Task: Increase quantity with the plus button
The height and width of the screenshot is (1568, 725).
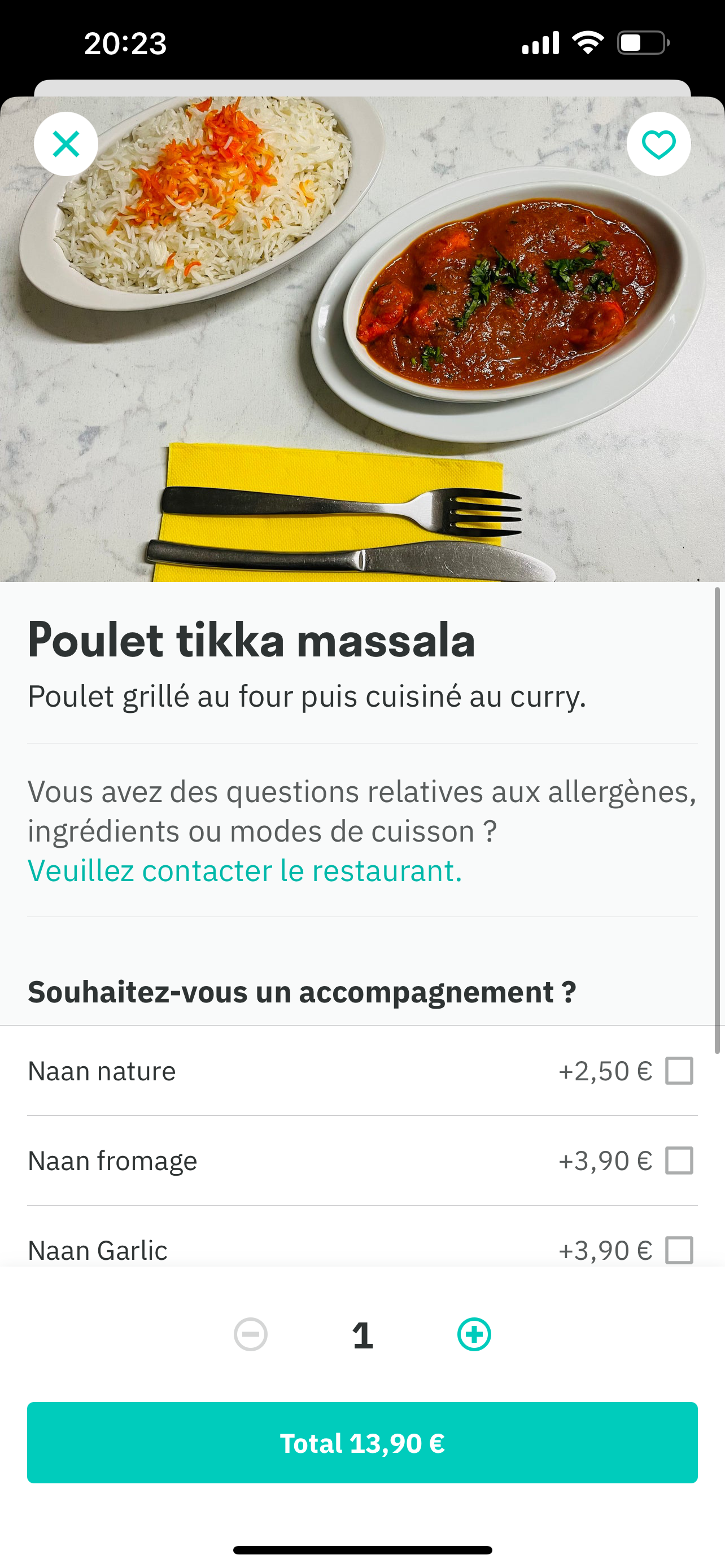Action: (474, 1335)
